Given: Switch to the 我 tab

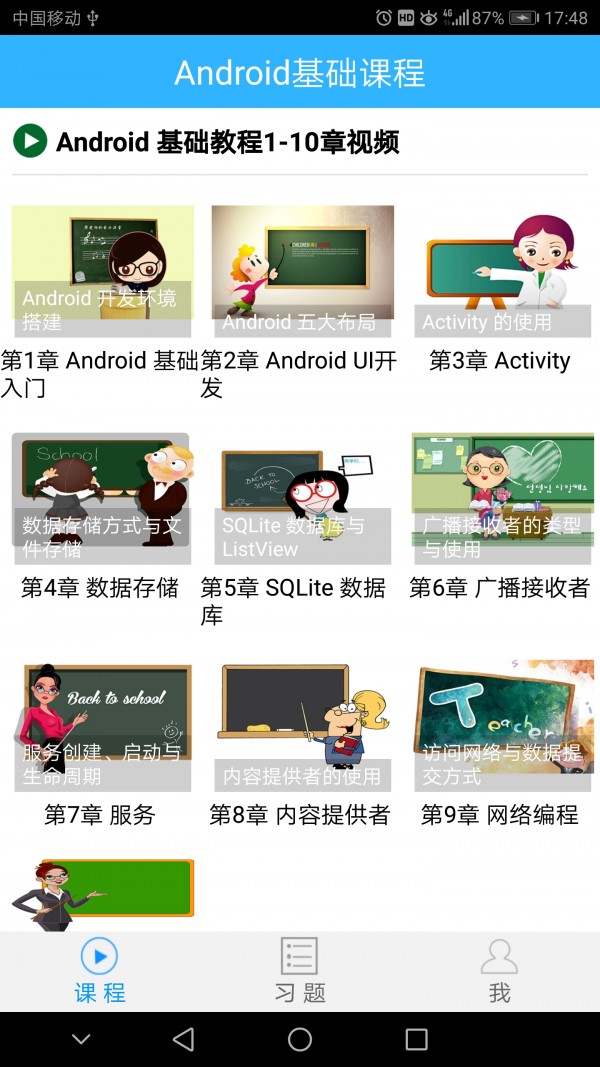Looking at the screenshot, I should [500, 970].
